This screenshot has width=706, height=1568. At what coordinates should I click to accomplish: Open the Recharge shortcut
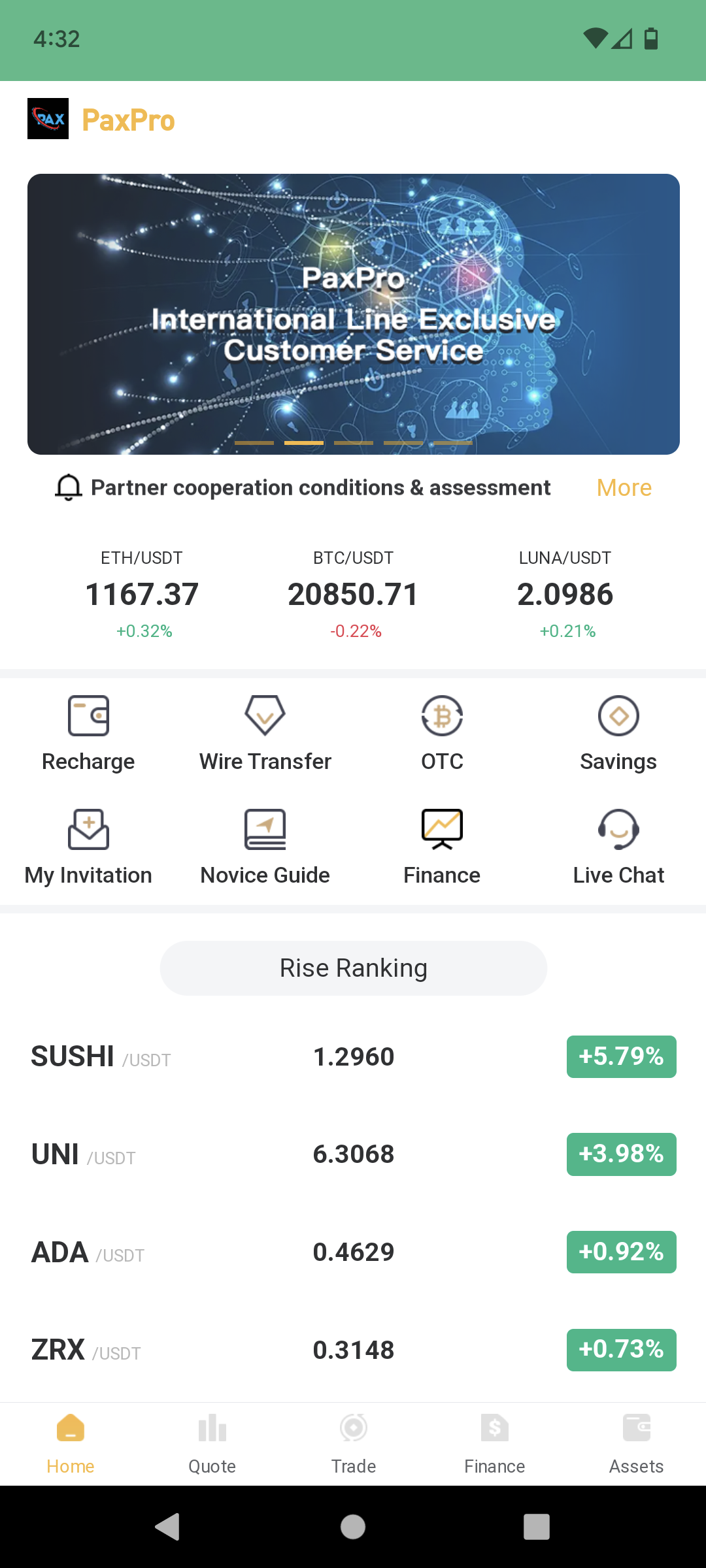[x=88, y=733]
